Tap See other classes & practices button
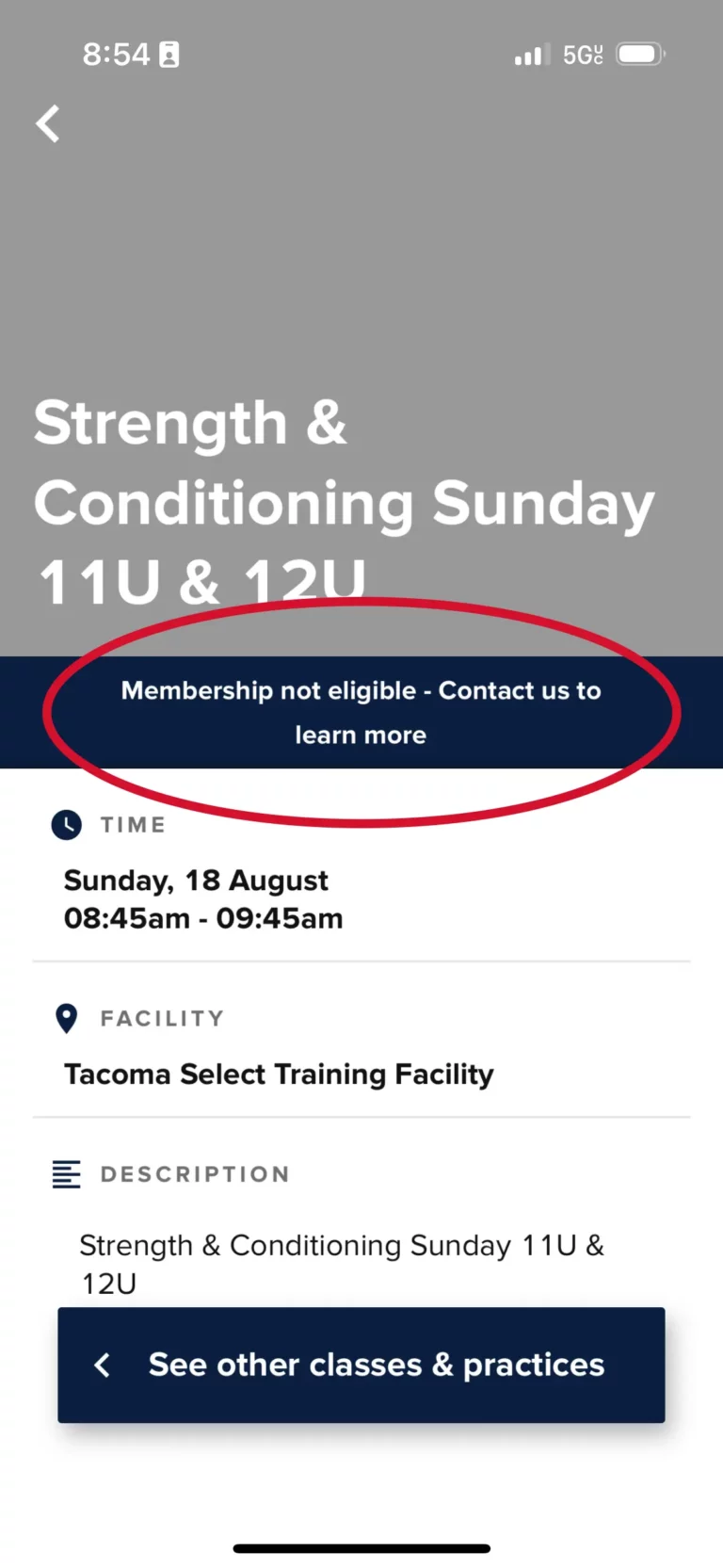 361,1365
